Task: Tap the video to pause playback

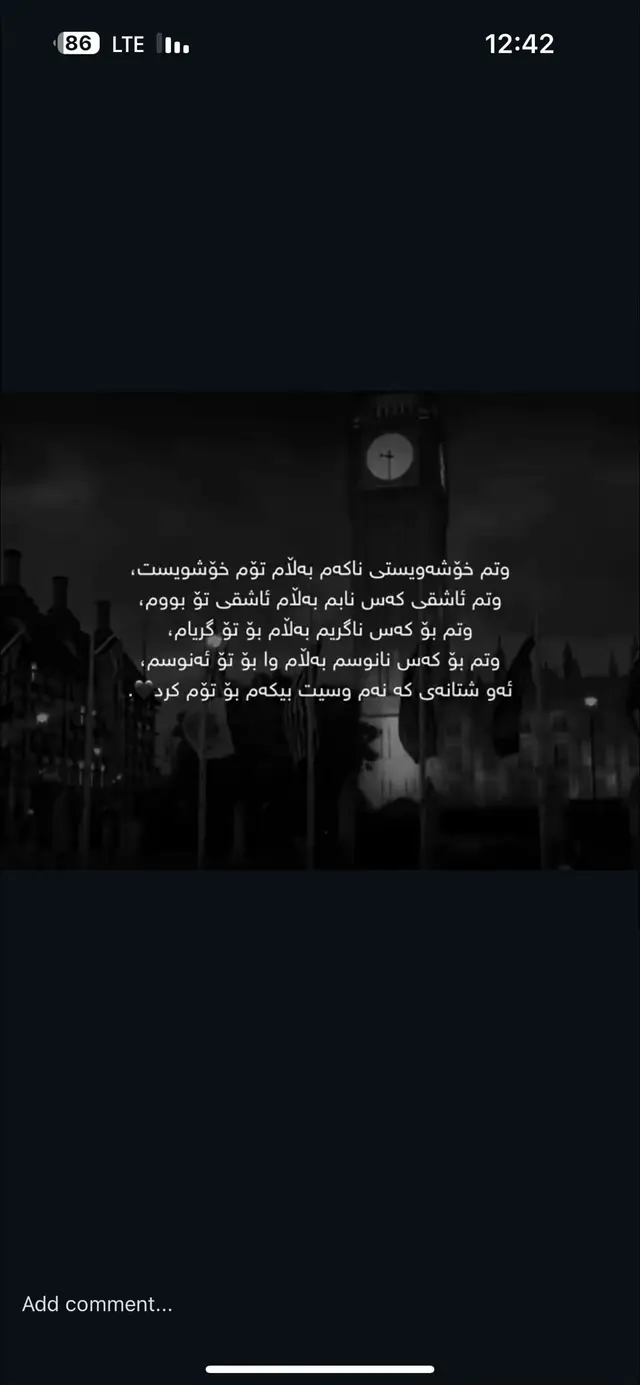Action: point(320,630)
